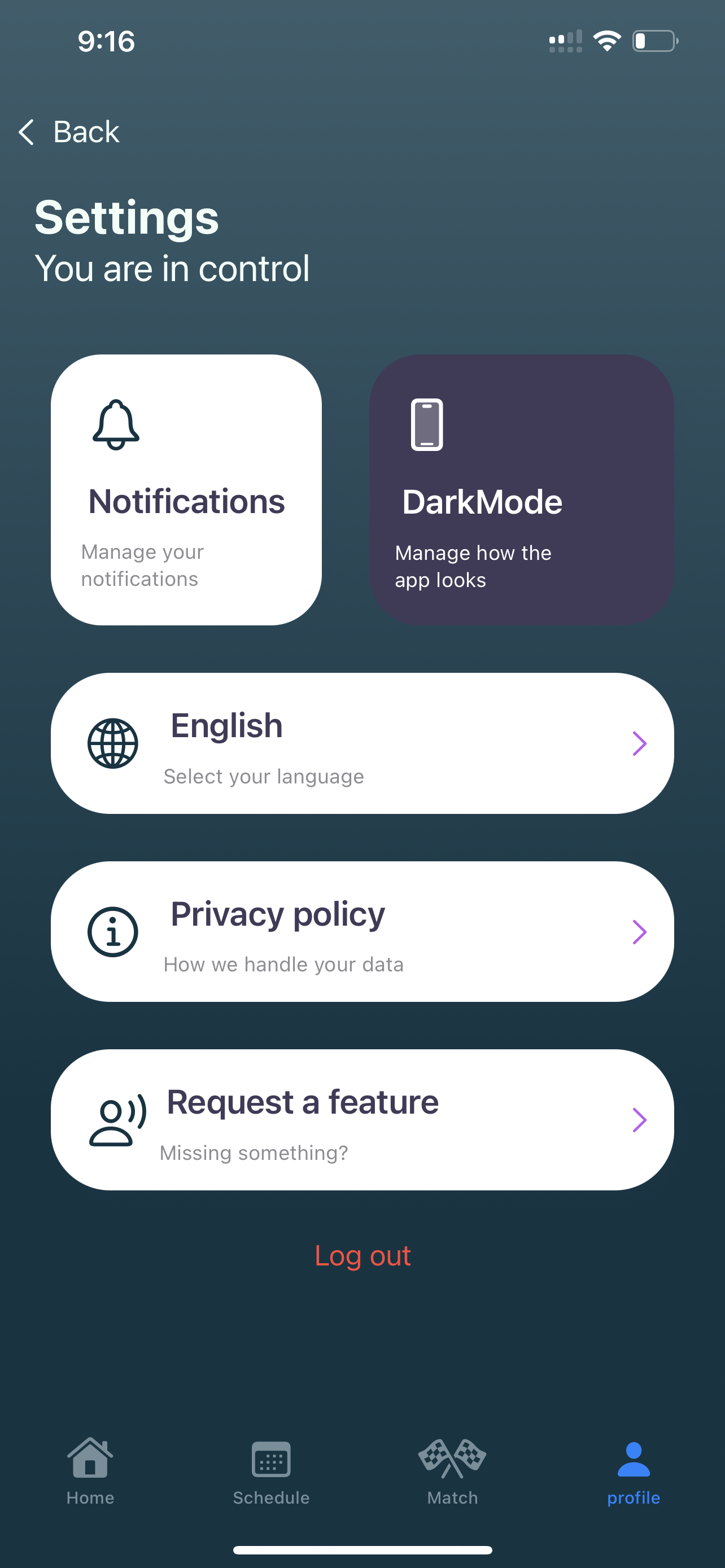725x1568 pixels.
Task: Open Request a feature
Action: click(x=362, y=1119)
